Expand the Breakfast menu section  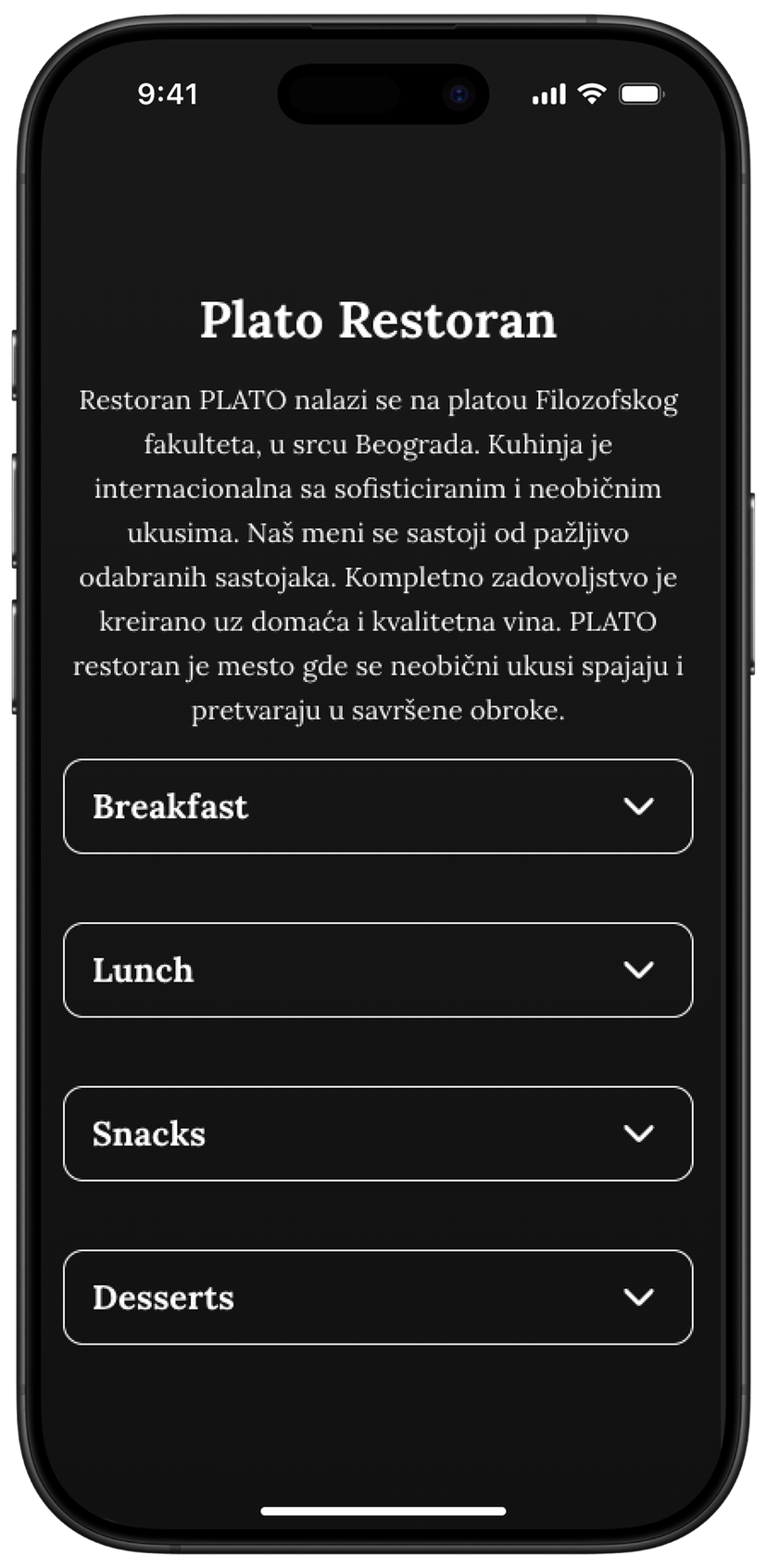pyautogui.click(x=378, y=806)
